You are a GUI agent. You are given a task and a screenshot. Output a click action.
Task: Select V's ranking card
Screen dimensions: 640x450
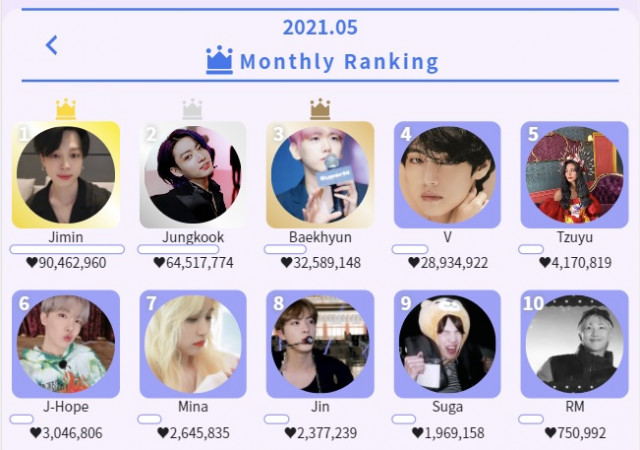tap(447, 175)
